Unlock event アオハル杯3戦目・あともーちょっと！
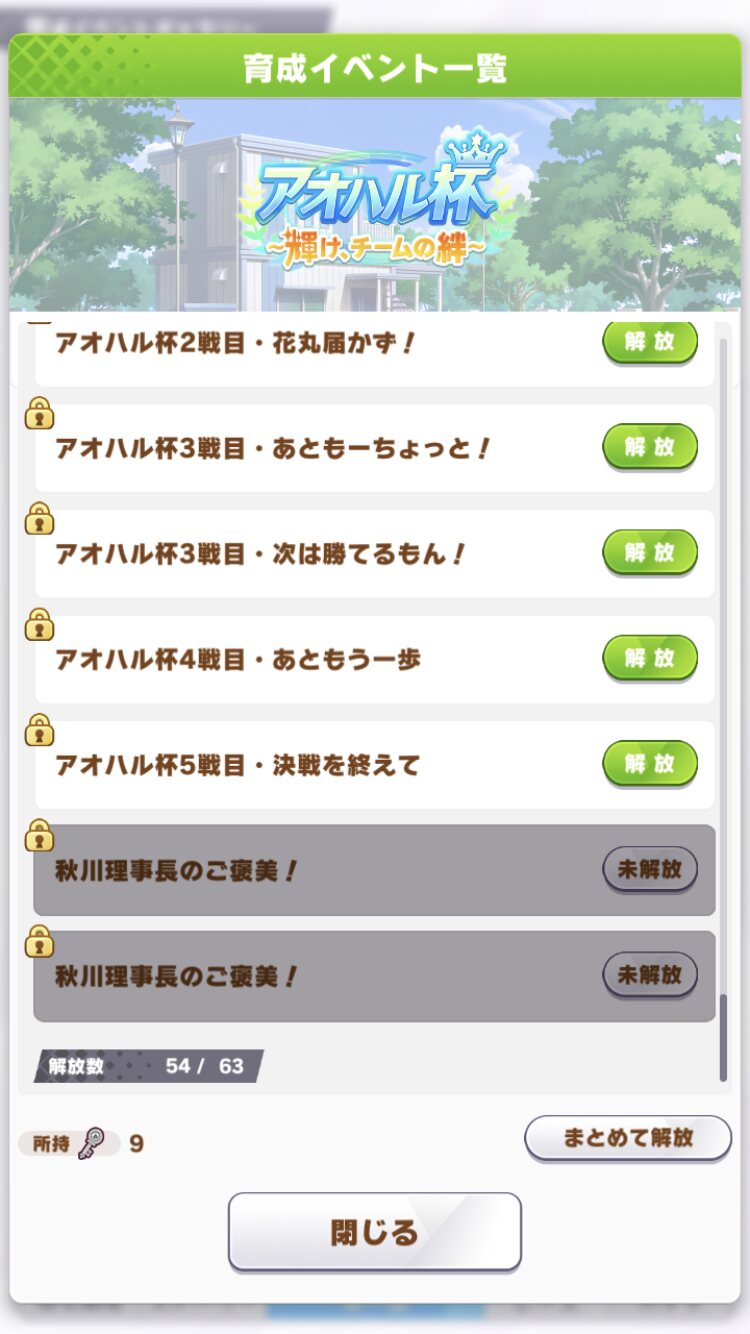The width and height of the screenshot is (750, 1334). point(649,446)
